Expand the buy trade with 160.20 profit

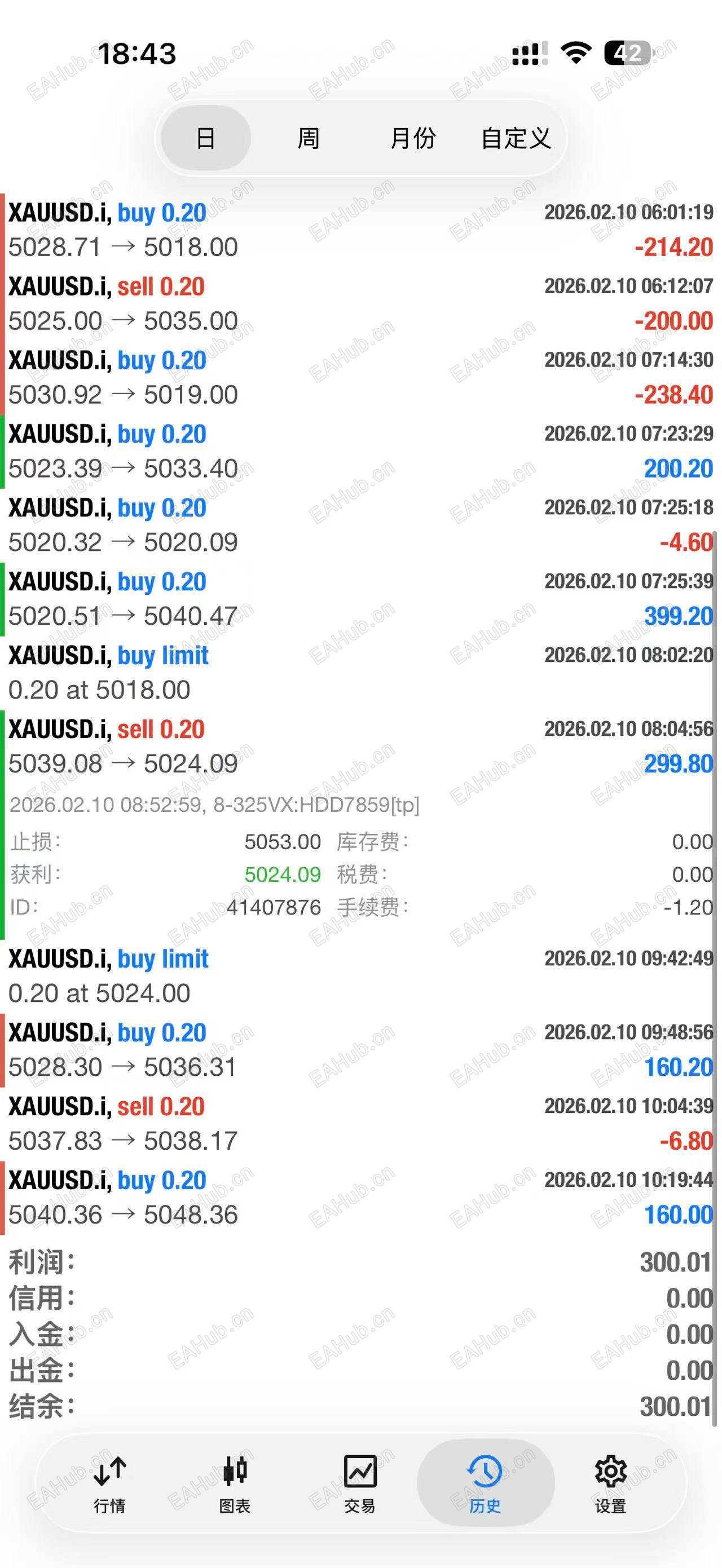coord(360,1049)
